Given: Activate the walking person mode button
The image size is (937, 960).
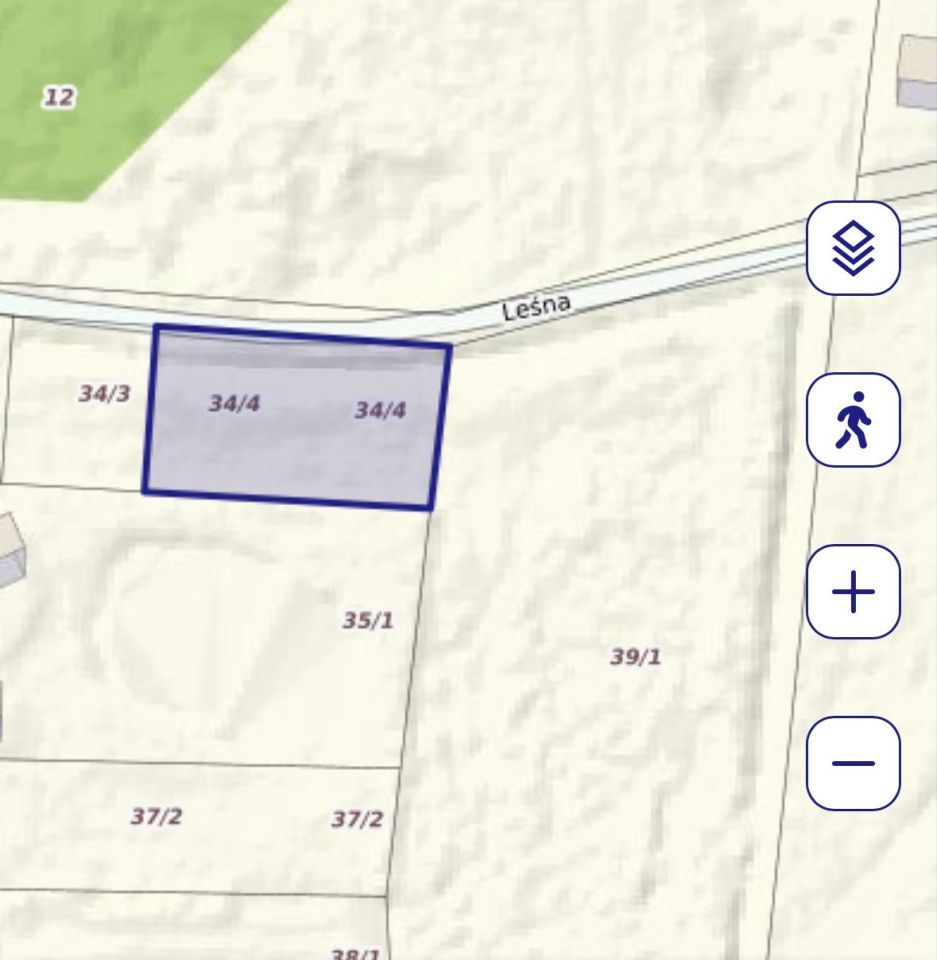Looking at the screenshot, I should pyautogui.click(x=853, y=420).
